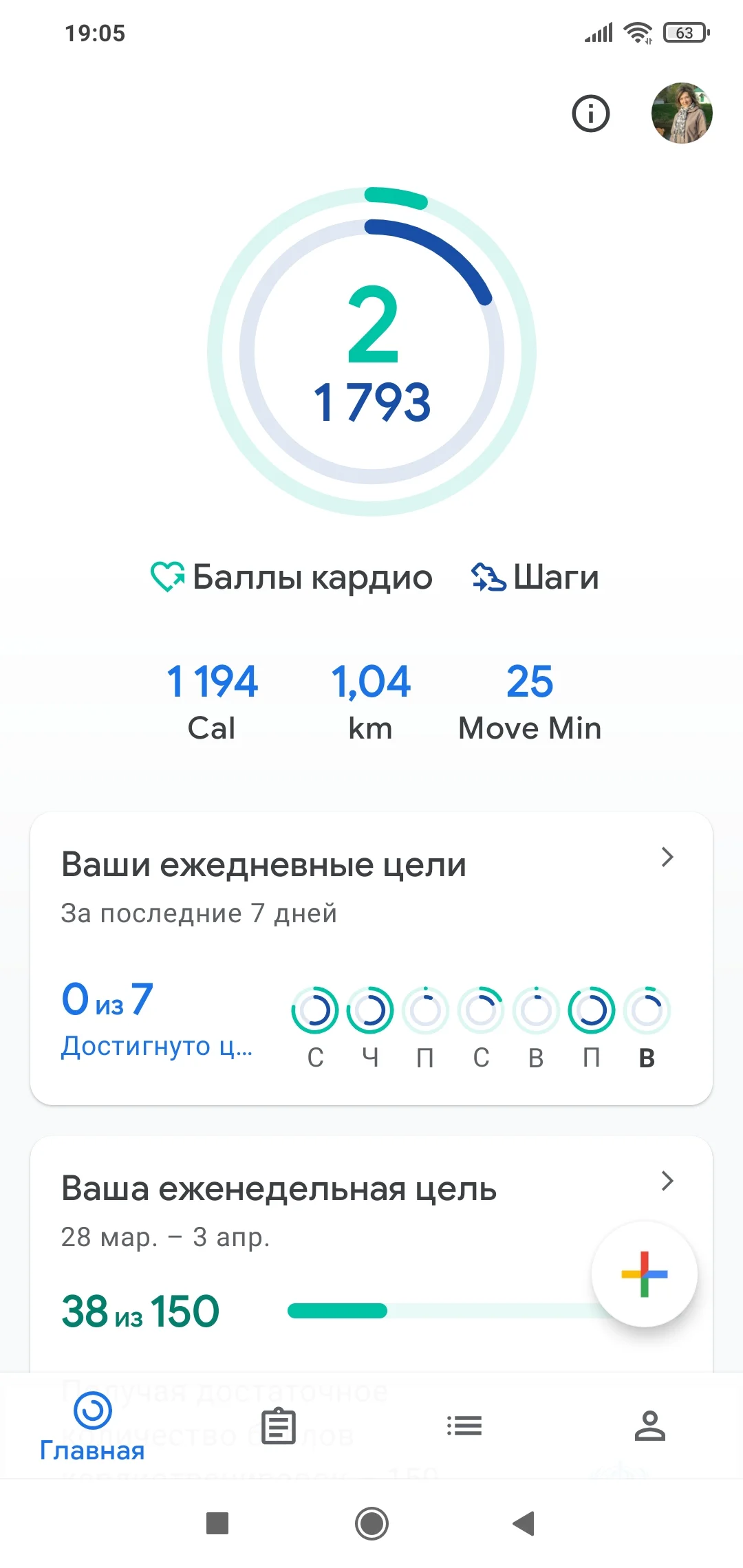Switch to the journal clipboard tab
Image resolution: width=743 pixels, height=1568 pixels.
279,1426
